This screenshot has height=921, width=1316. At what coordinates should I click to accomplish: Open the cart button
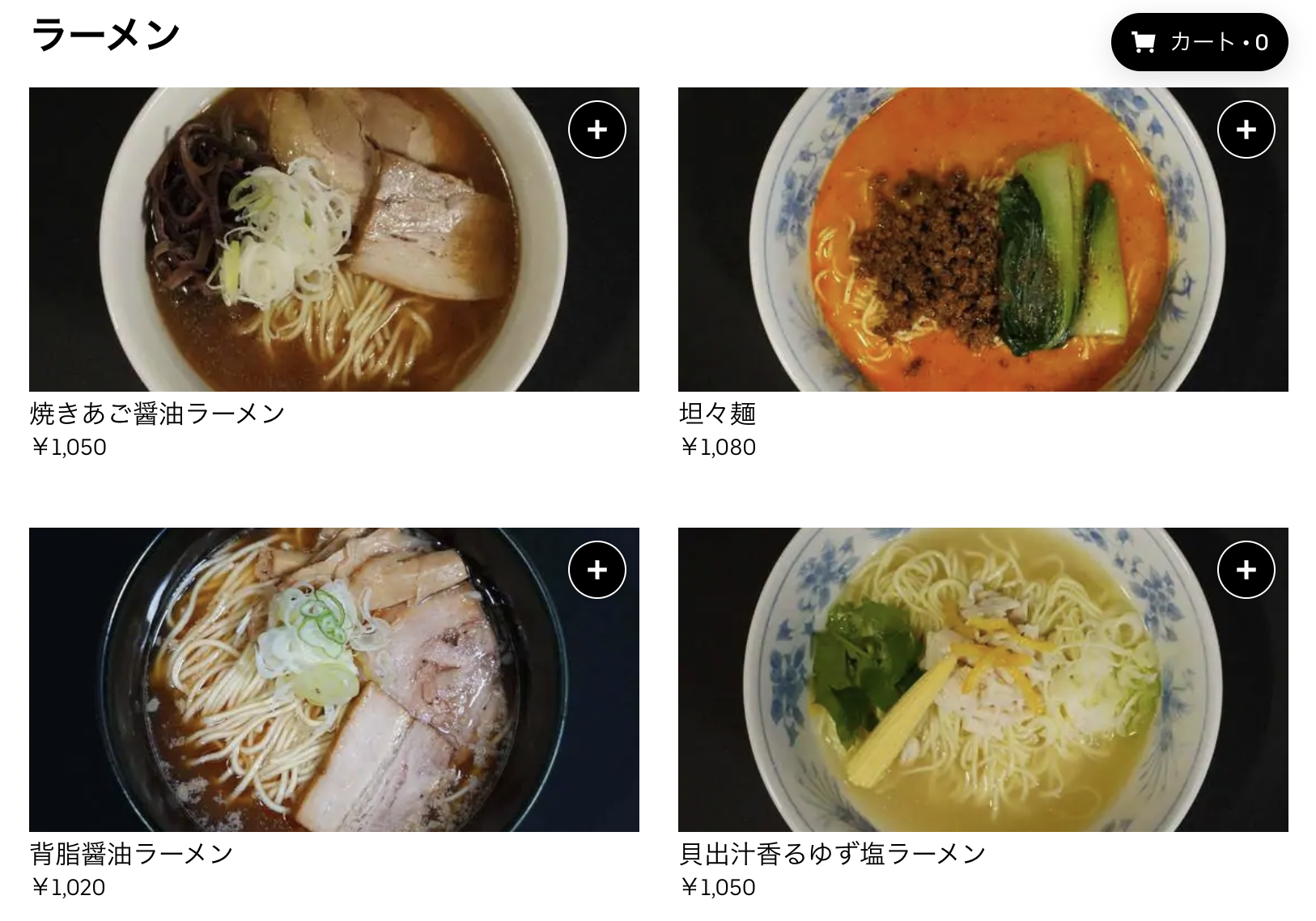1199,42
